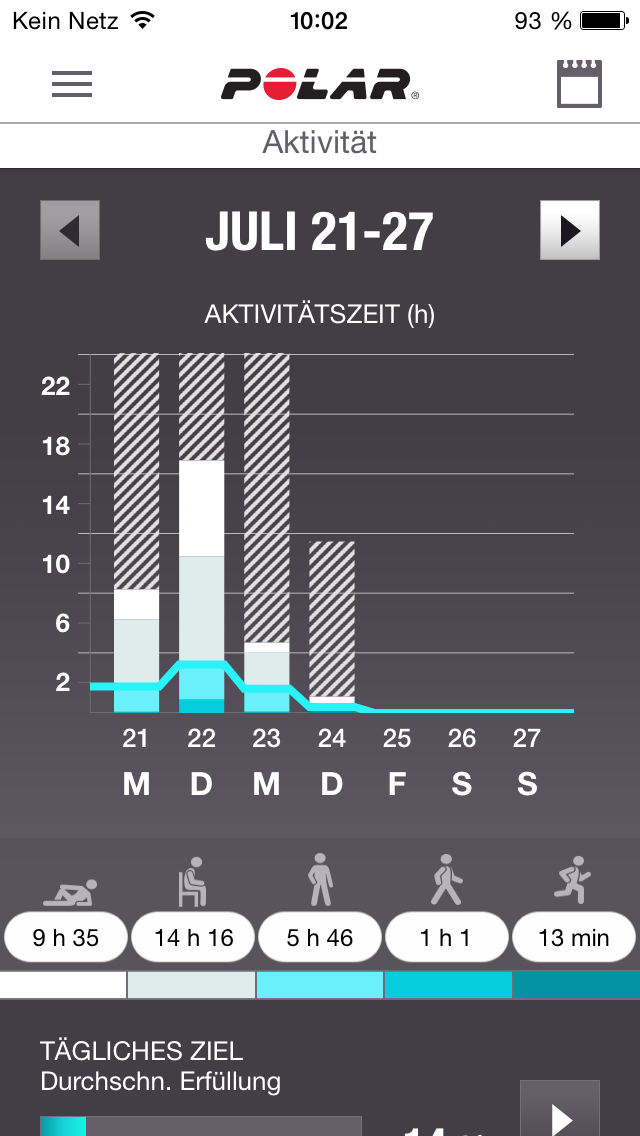Go to the previous week
The height and width of the screenshot is (1136, 640).
[70, 230]
